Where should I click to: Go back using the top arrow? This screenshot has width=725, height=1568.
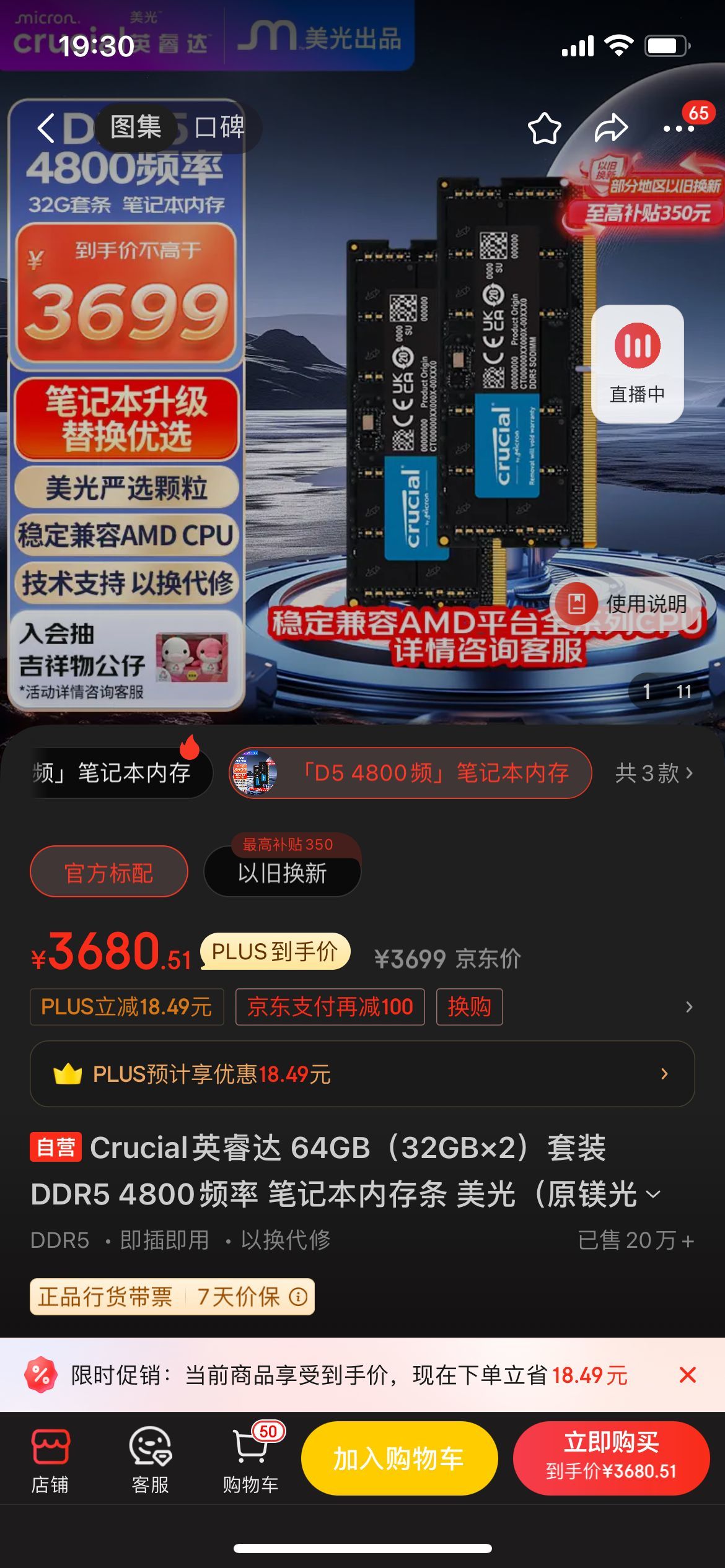(46, 128)
